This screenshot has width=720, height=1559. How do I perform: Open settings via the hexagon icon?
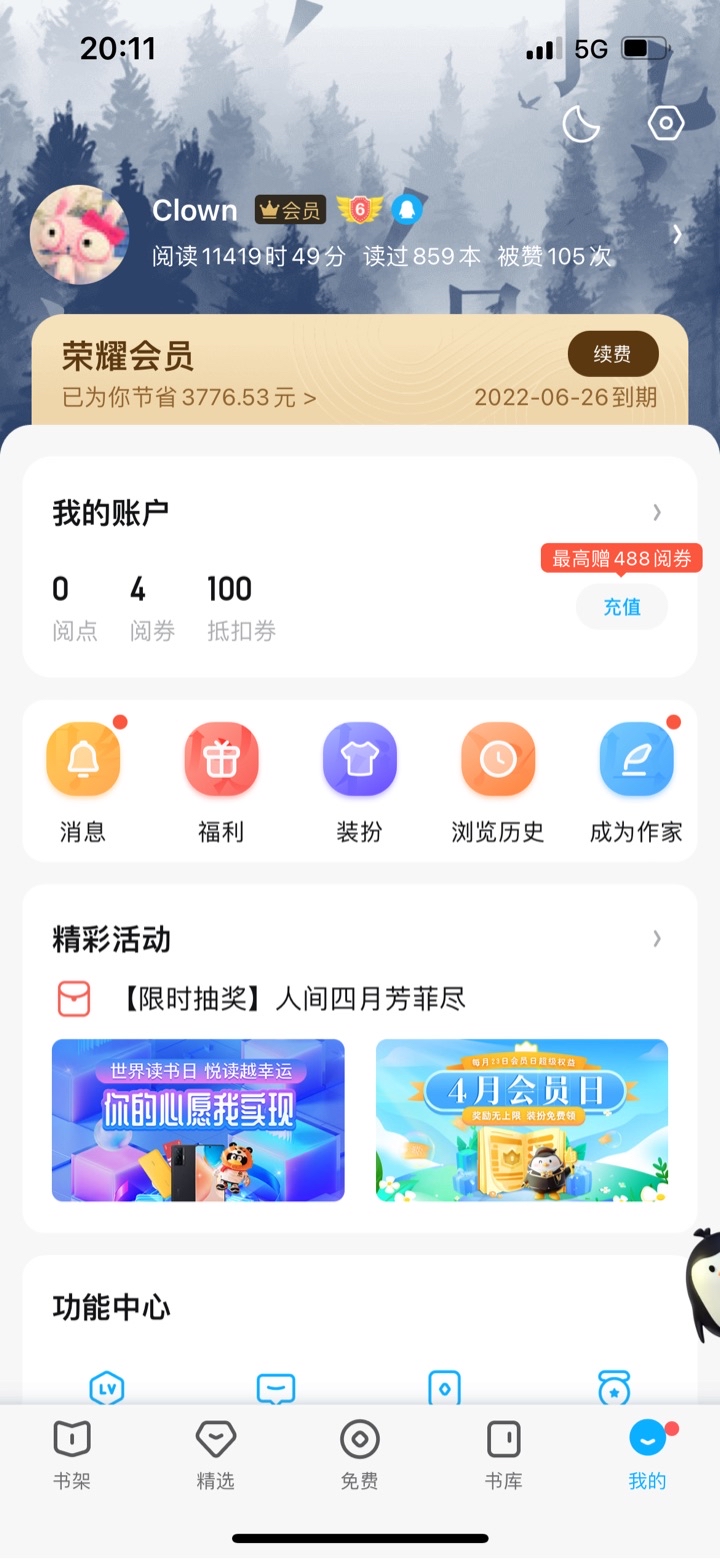pyautogui.click(x=665, y=124)
